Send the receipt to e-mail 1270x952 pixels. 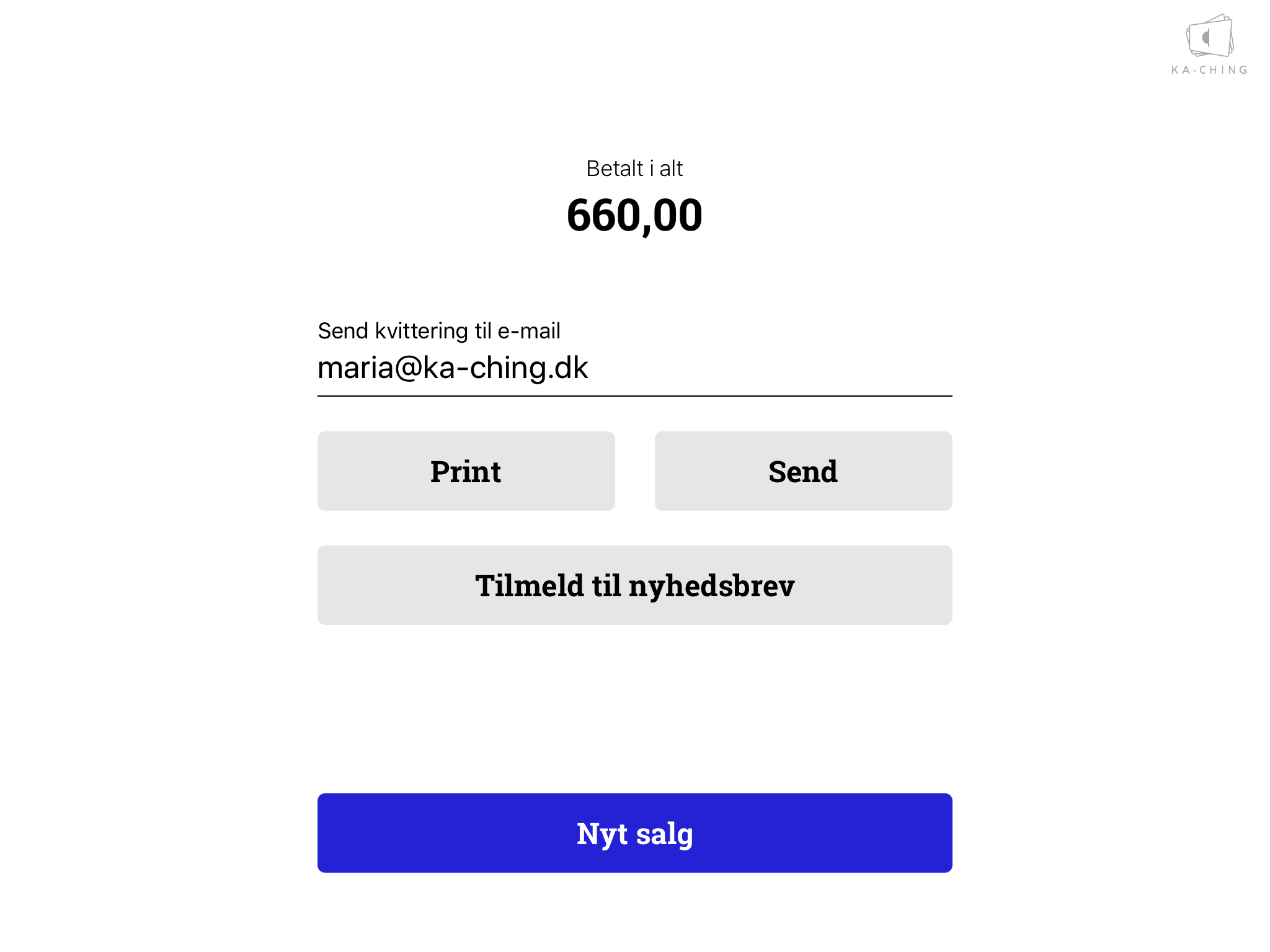[x=803, y=471]
